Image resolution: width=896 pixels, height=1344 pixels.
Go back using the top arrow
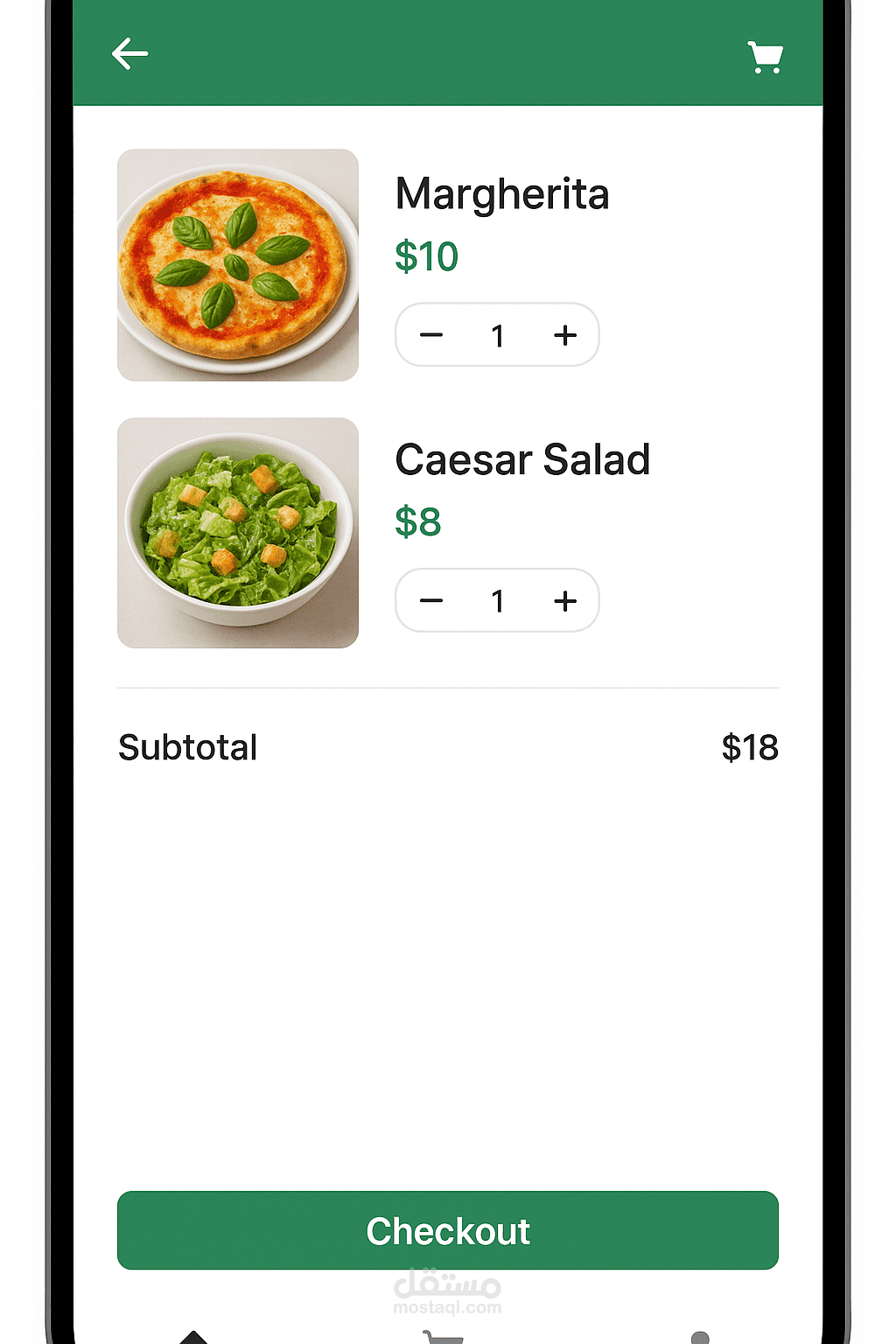tap(129, 54)
